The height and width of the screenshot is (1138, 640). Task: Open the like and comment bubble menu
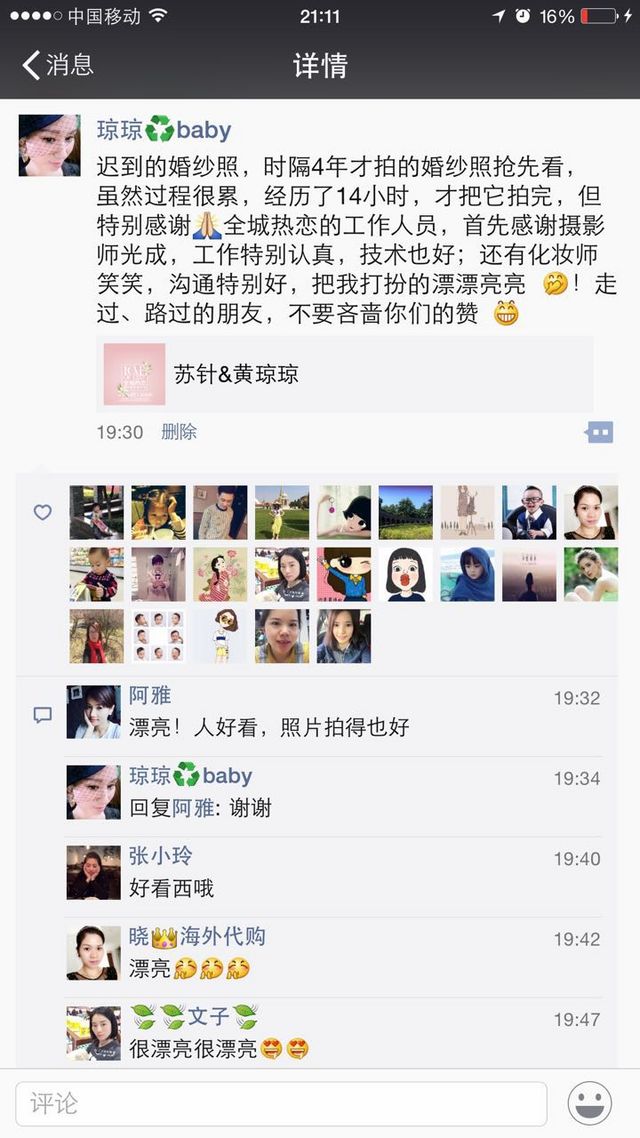[598, 432]
